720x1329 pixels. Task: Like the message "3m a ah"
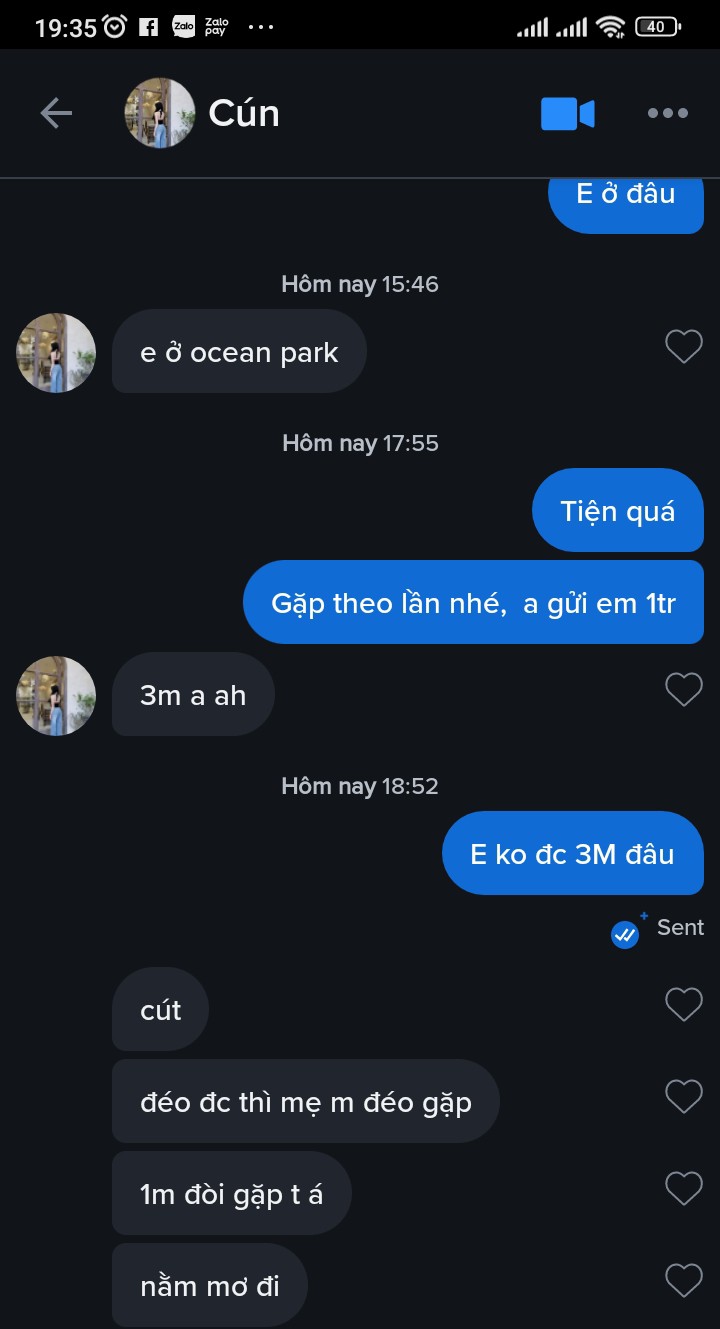[684, 690]
